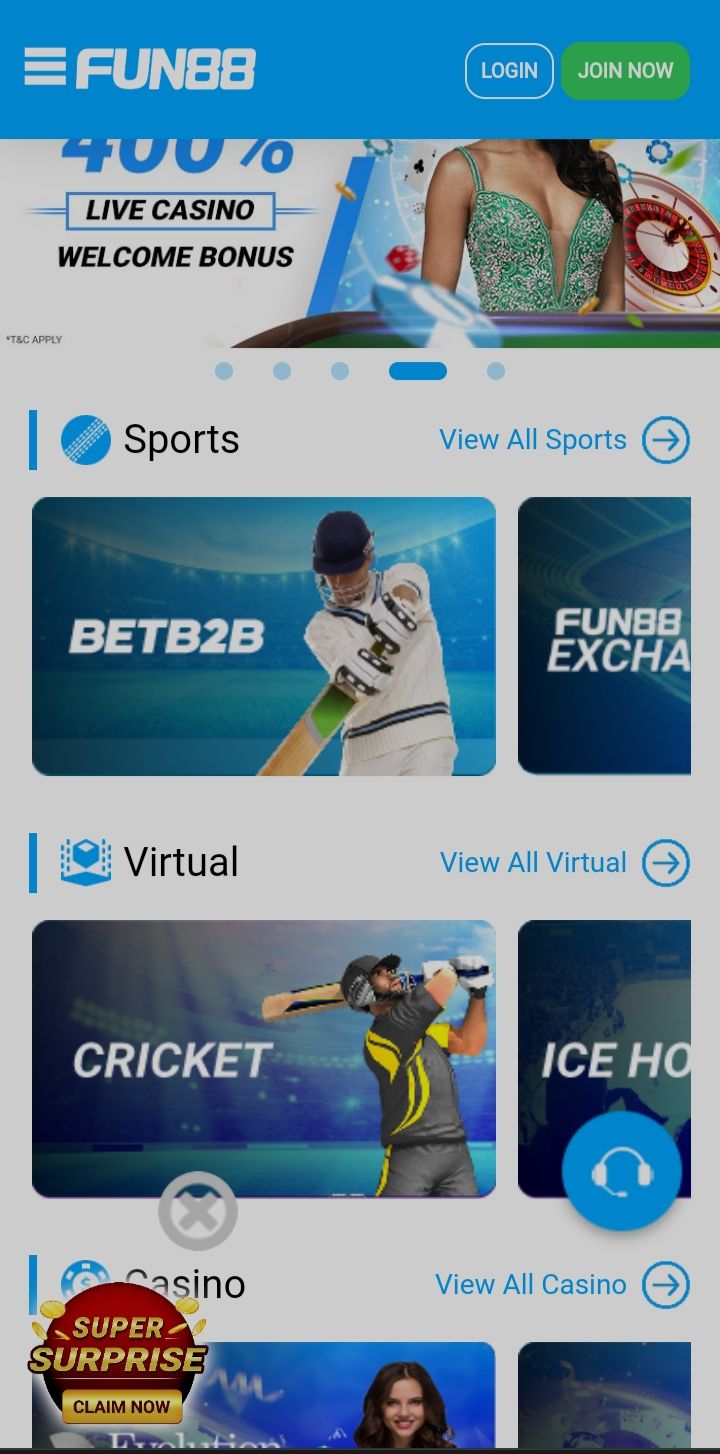Select the last banner slide dot
Screen dimensions: 720x1454
pyautogui.click(x=496, y=371)
